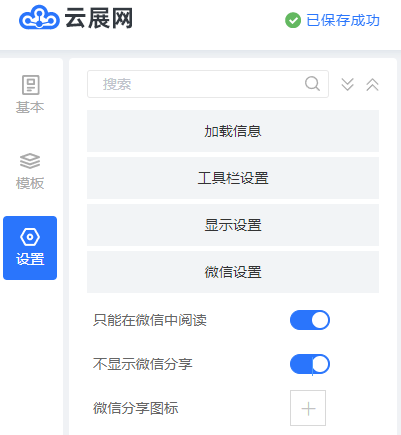Open the 显示设置 section
This screenshot has width=401, height=435.
click(x=233, y=225)
